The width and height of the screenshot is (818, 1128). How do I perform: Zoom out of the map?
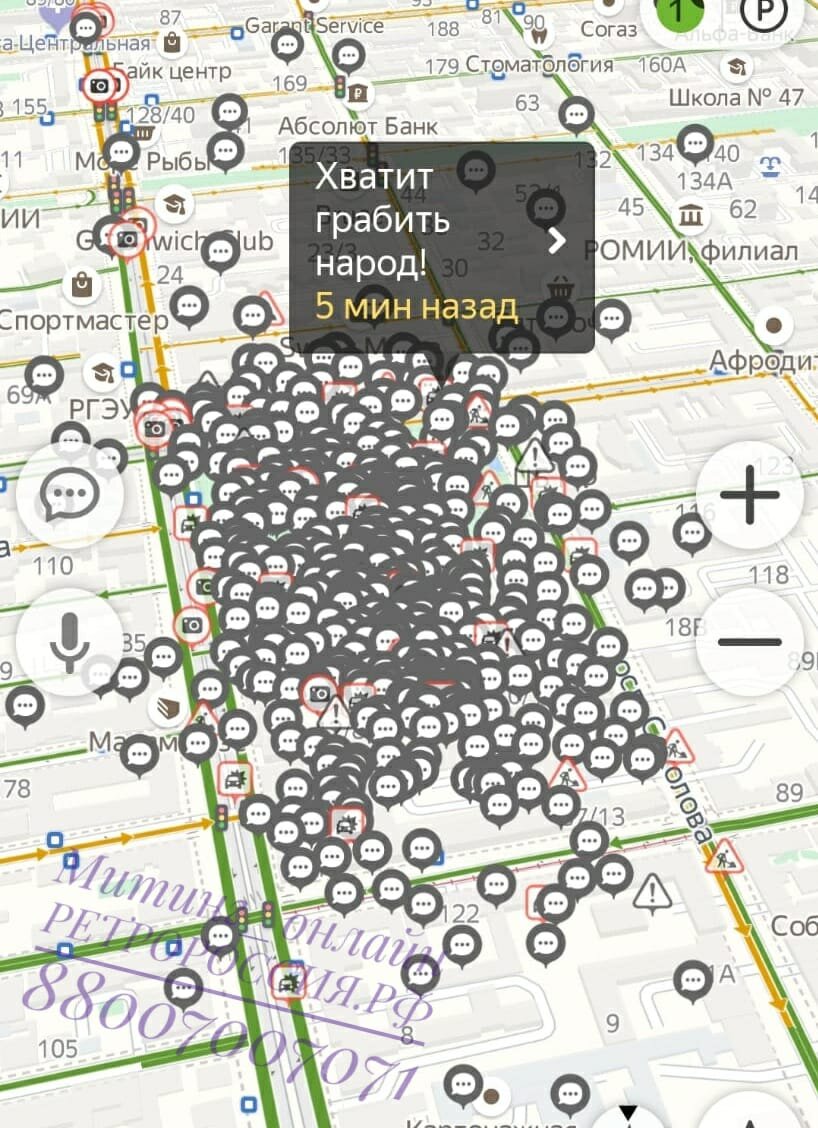(749, 642)
